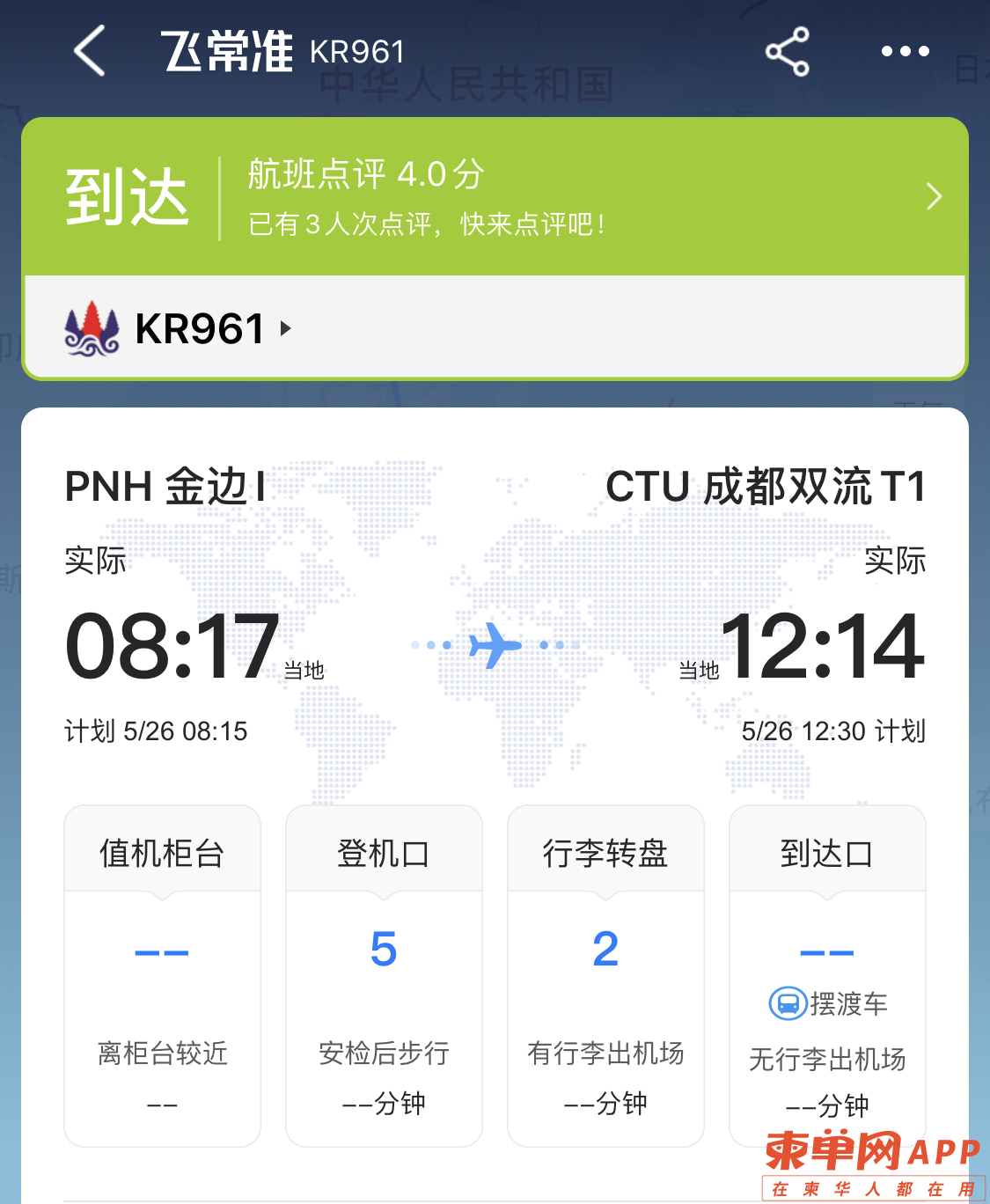Open the 值机柜台 check-in counter card
Image resolution: width=990 pixels, height=1204 pixels.
pos(162,975)
